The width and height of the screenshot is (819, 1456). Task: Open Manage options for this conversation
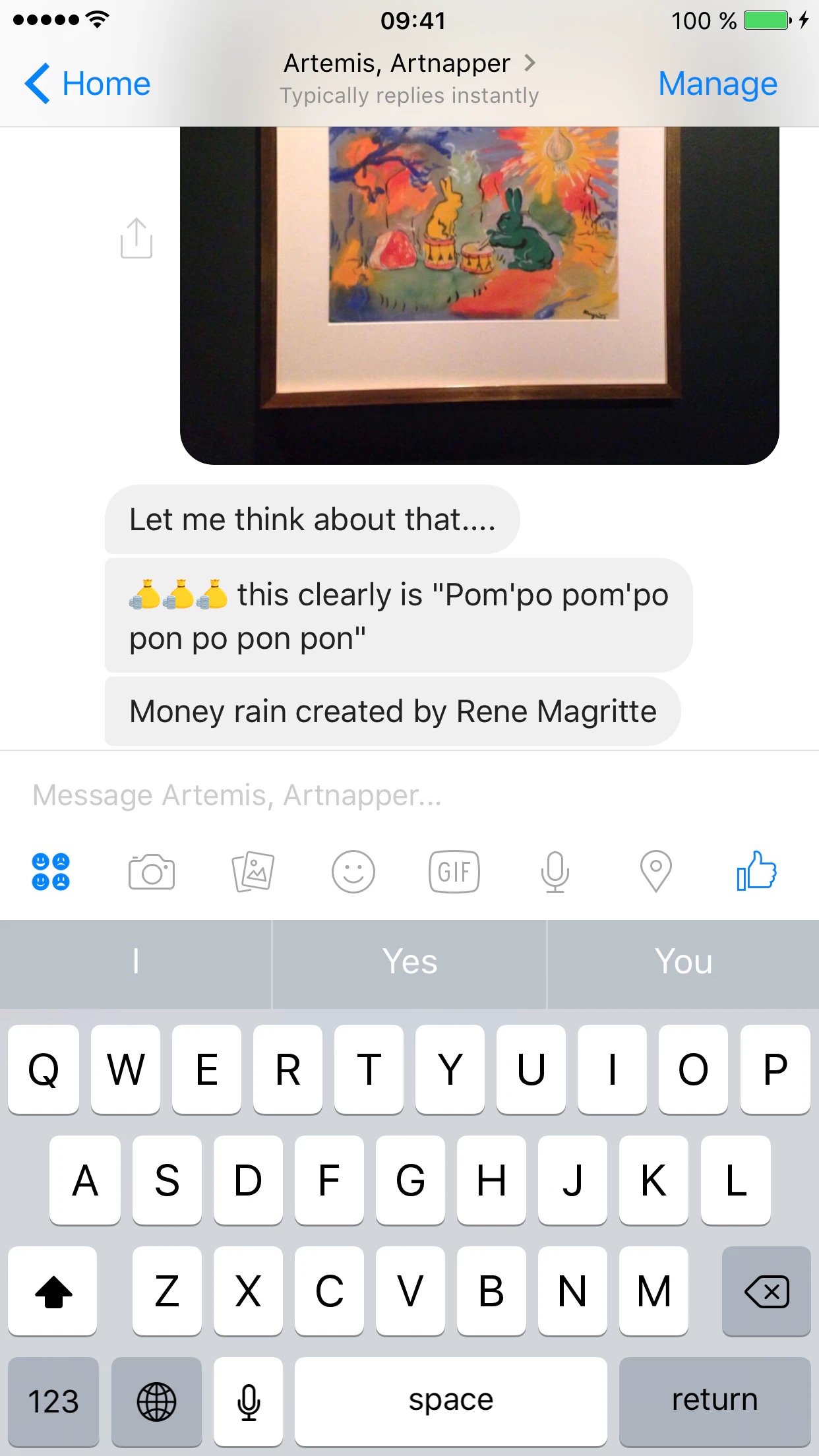(717, 84)
